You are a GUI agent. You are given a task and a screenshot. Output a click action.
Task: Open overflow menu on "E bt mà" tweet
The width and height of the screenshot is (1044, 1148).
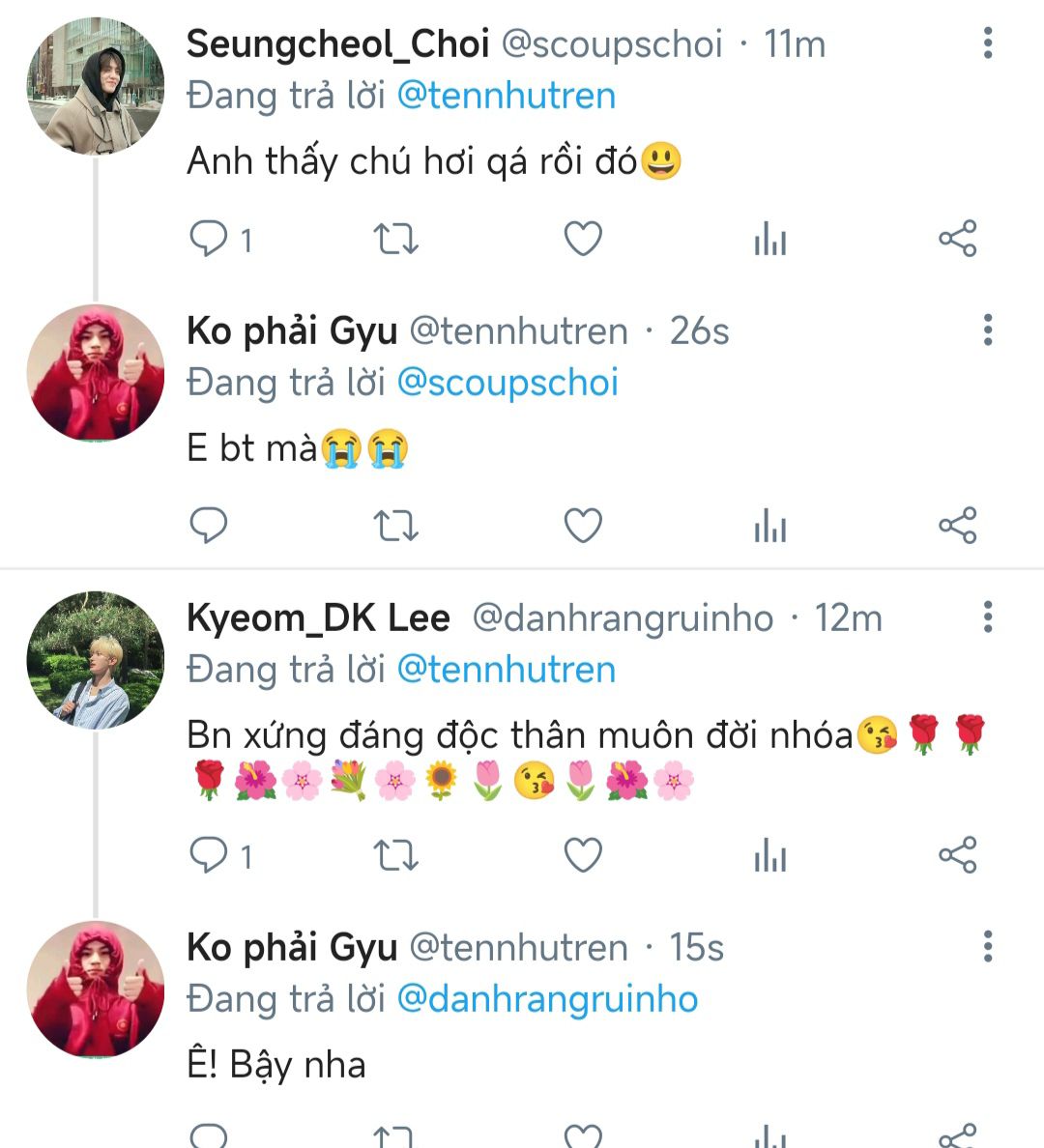click(x=987, y=330)
